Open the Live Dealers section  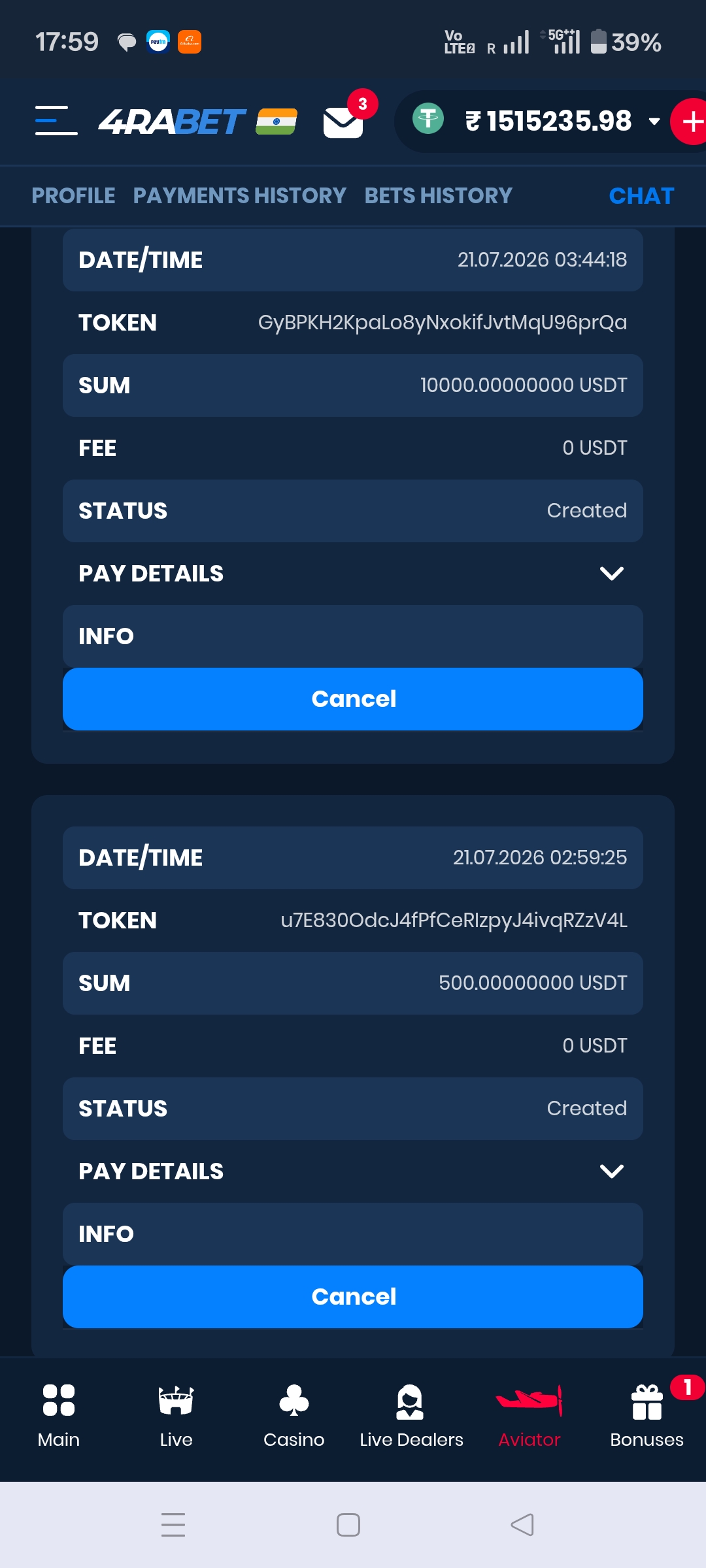pyautogui.click(x=412, y=1416)
